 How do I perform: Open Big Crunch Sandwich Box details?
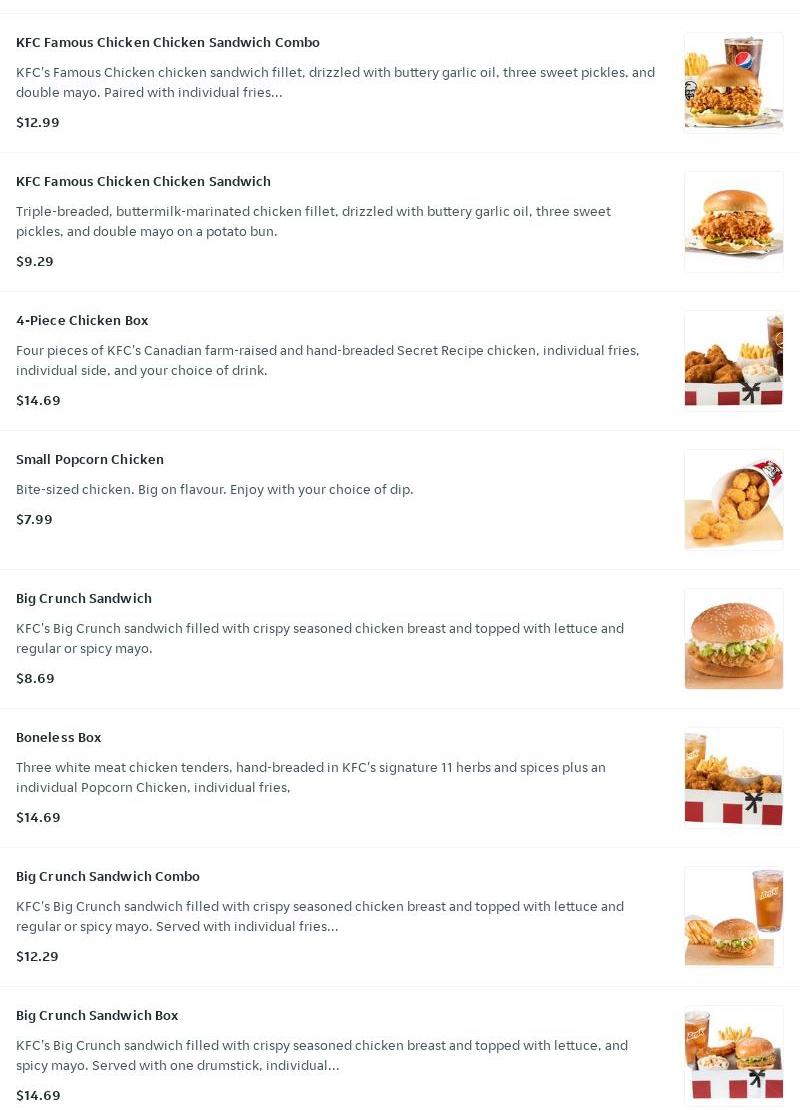(x=97, y=1016)
